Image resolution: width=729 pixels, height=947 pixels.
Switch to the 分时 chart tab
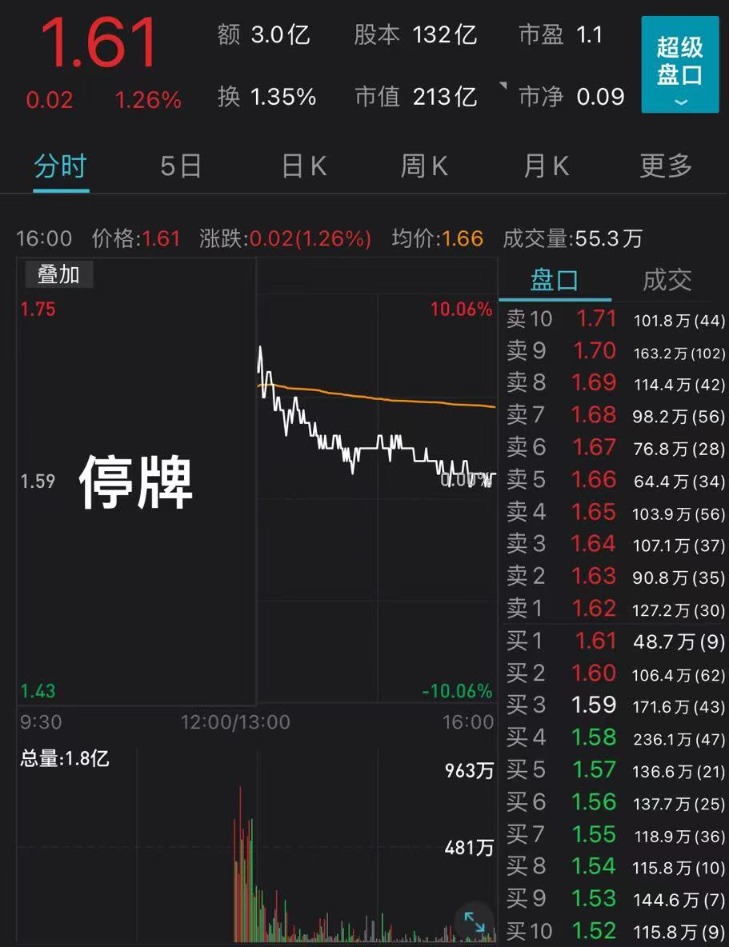tap(61, 166)
